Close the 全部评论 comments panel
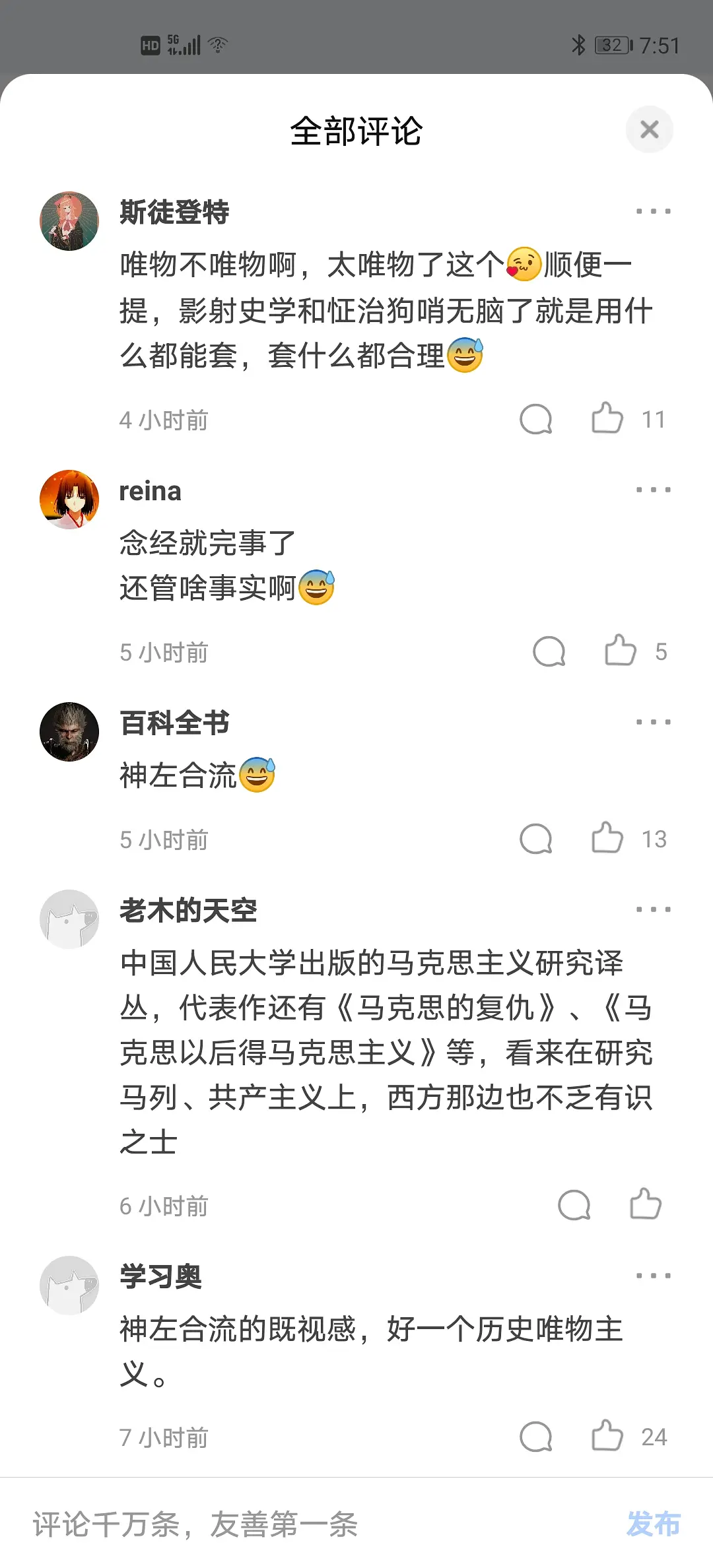 [x=650, y=129]
